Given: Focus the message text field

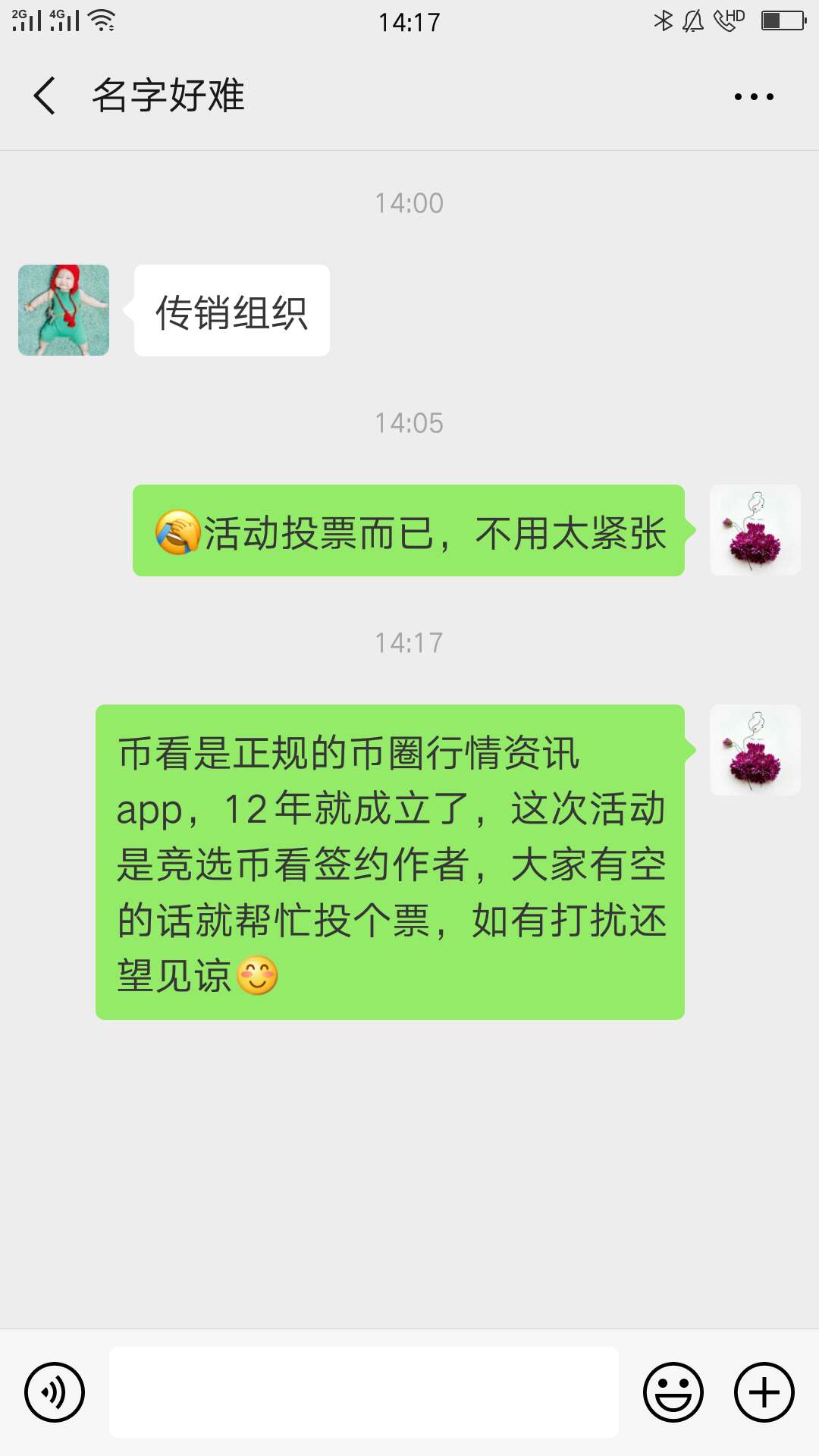Looking at the screenshot, I should 364,1392.
